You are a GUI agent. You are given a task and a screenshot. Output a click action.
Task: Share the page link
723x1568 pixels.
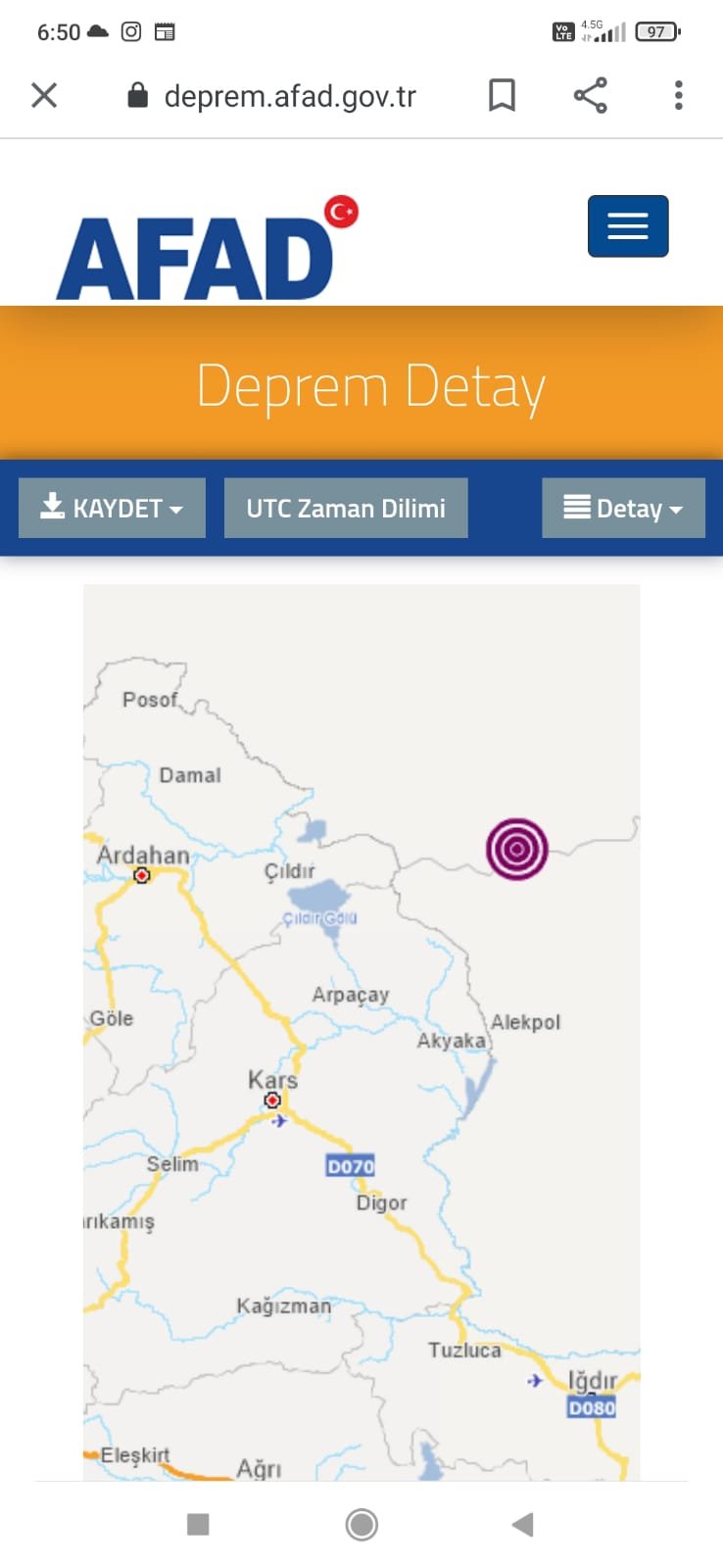point(590,95)
